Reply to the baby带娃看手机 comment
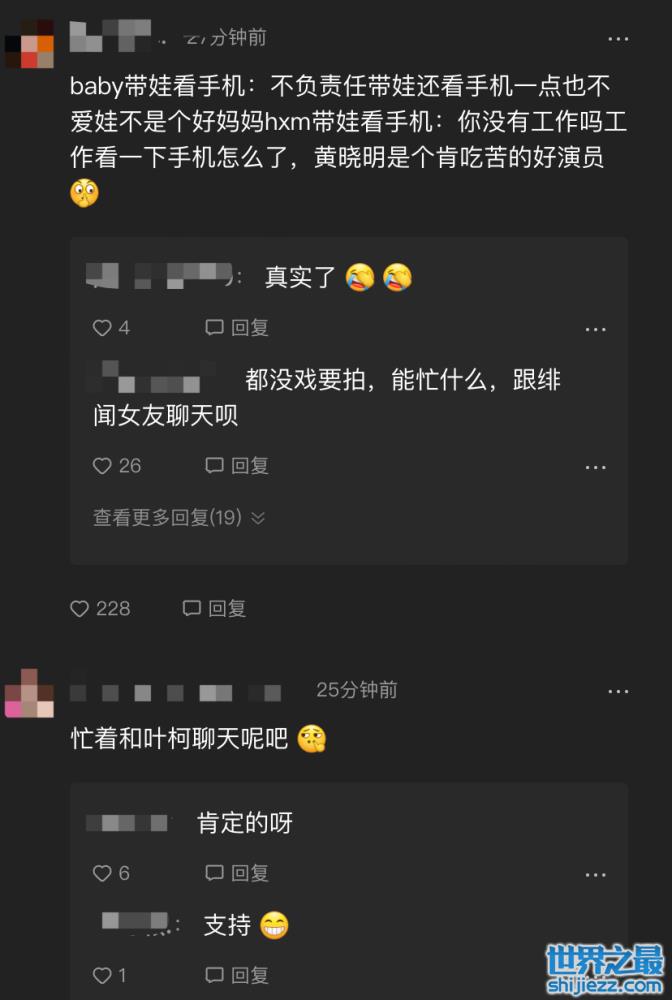 pos(214,608)
